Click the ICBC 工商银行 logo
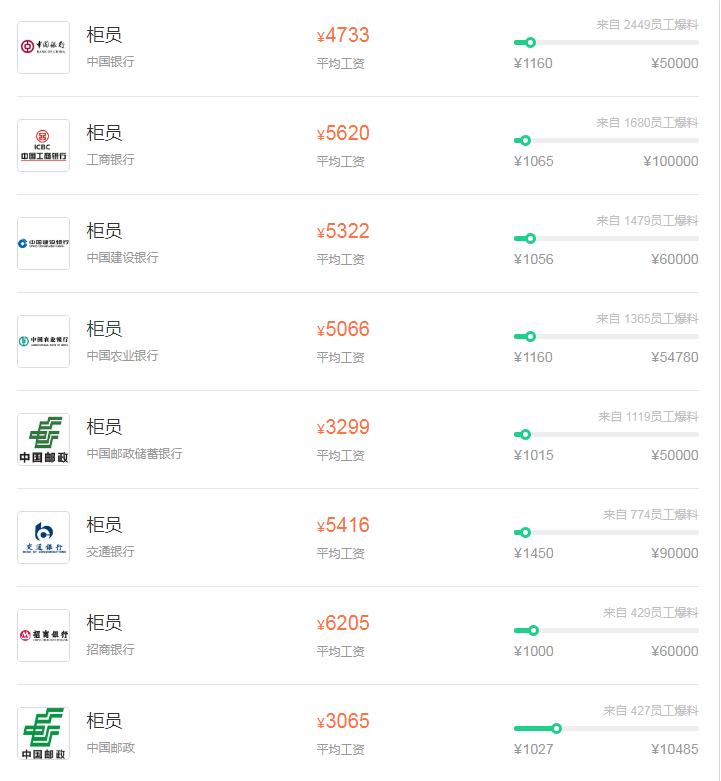The height and width of the screenshot is (781, 721). coord(43,144)
